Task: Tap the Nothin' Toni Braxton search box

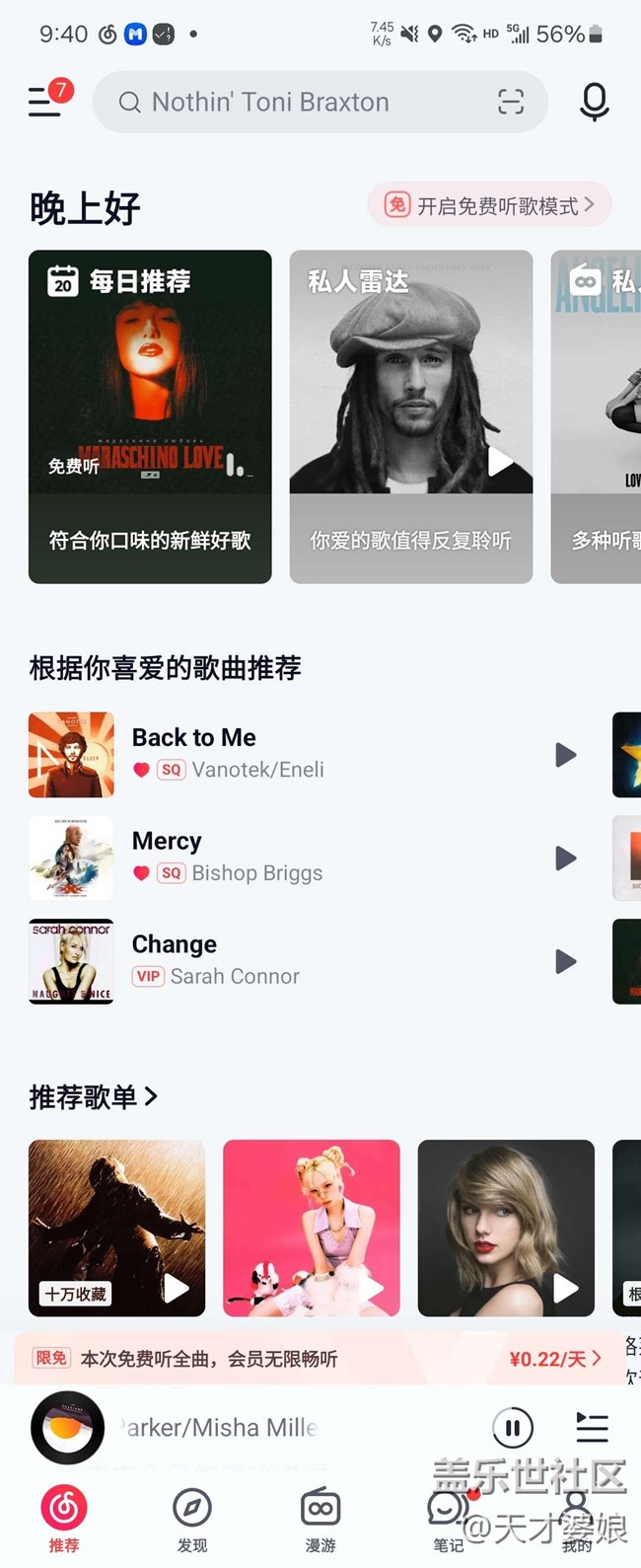Action: click(x=296, y=102)
